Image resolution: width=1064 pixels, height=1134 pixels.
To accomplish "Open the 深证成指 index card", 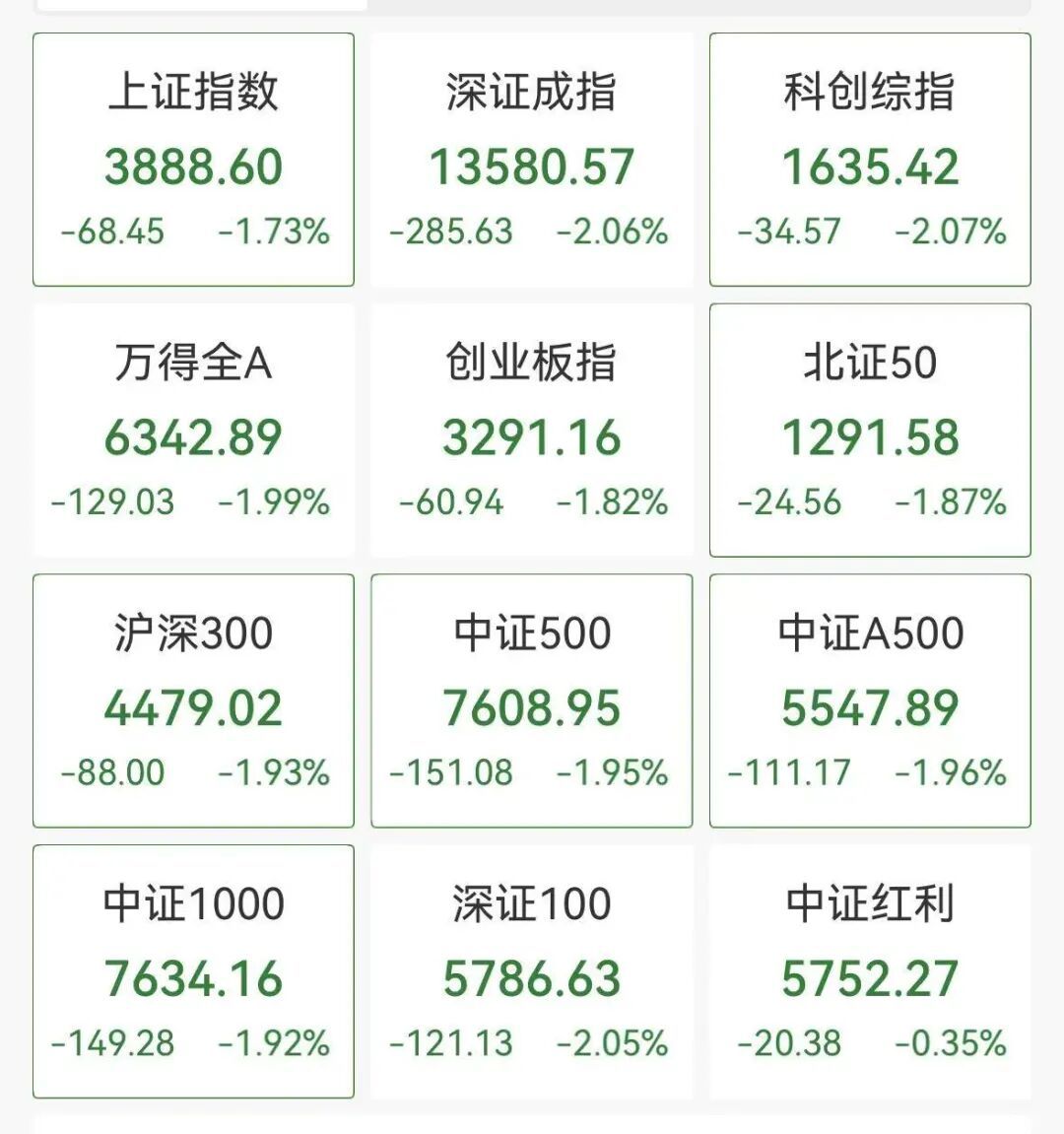I will click(532, 159).
